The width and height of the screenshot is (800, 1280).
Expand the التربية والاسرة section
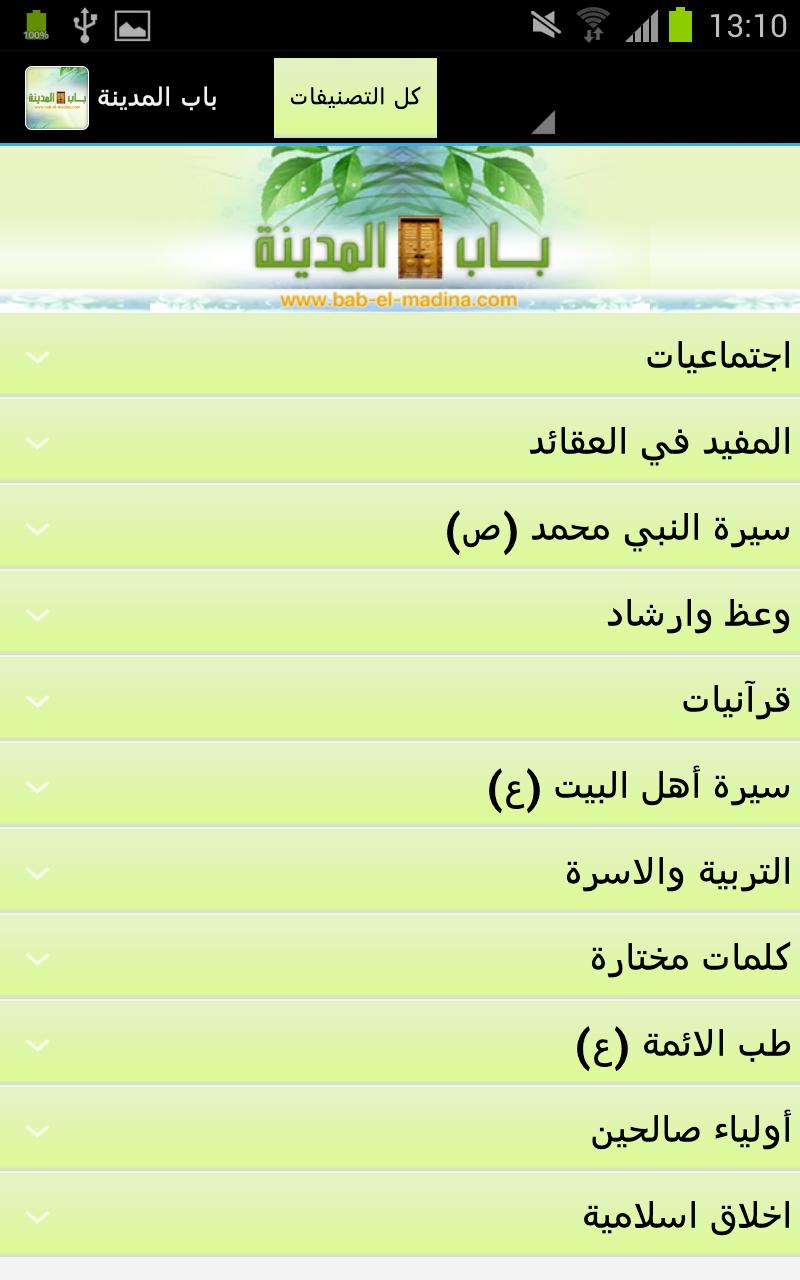click(400, 871)
